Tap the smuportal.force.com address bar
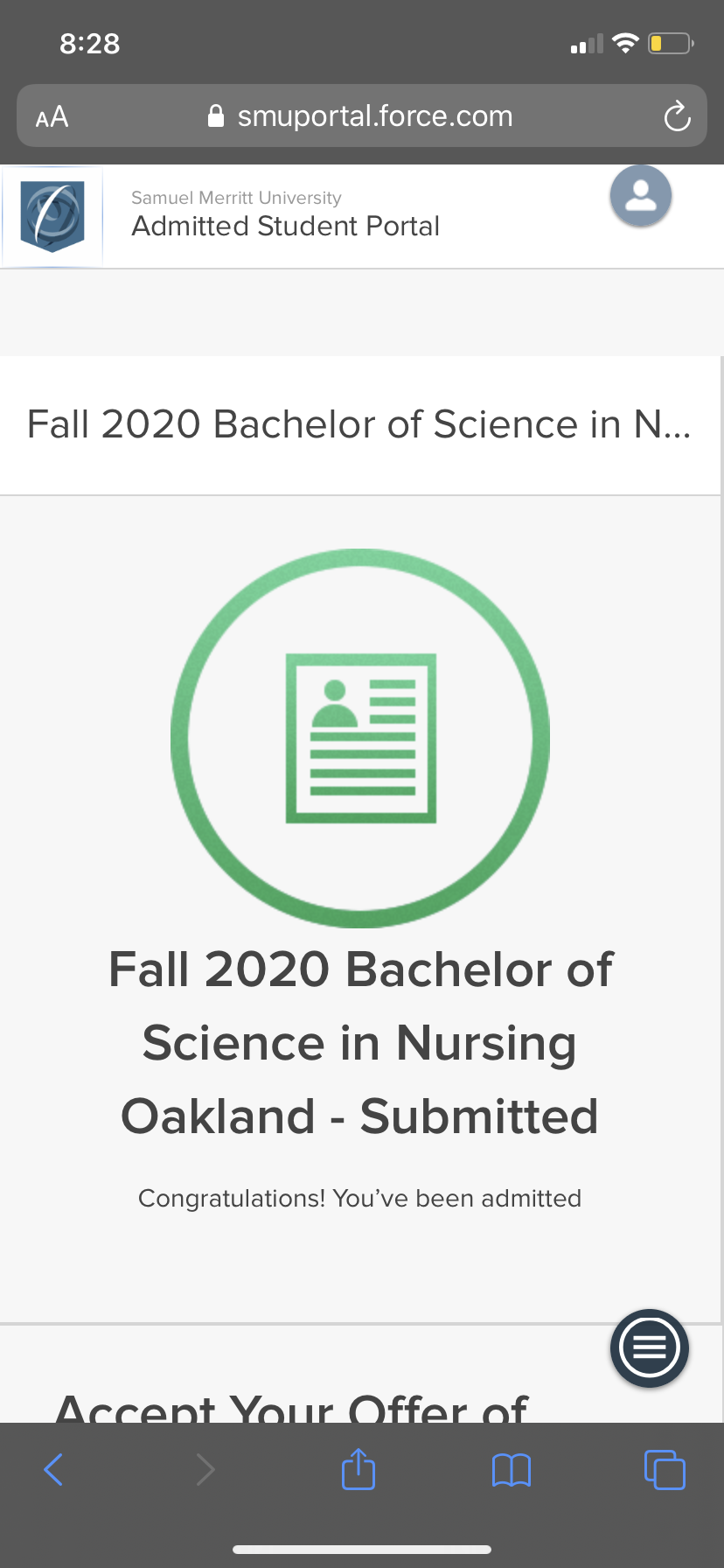 [x=362, y=115]
